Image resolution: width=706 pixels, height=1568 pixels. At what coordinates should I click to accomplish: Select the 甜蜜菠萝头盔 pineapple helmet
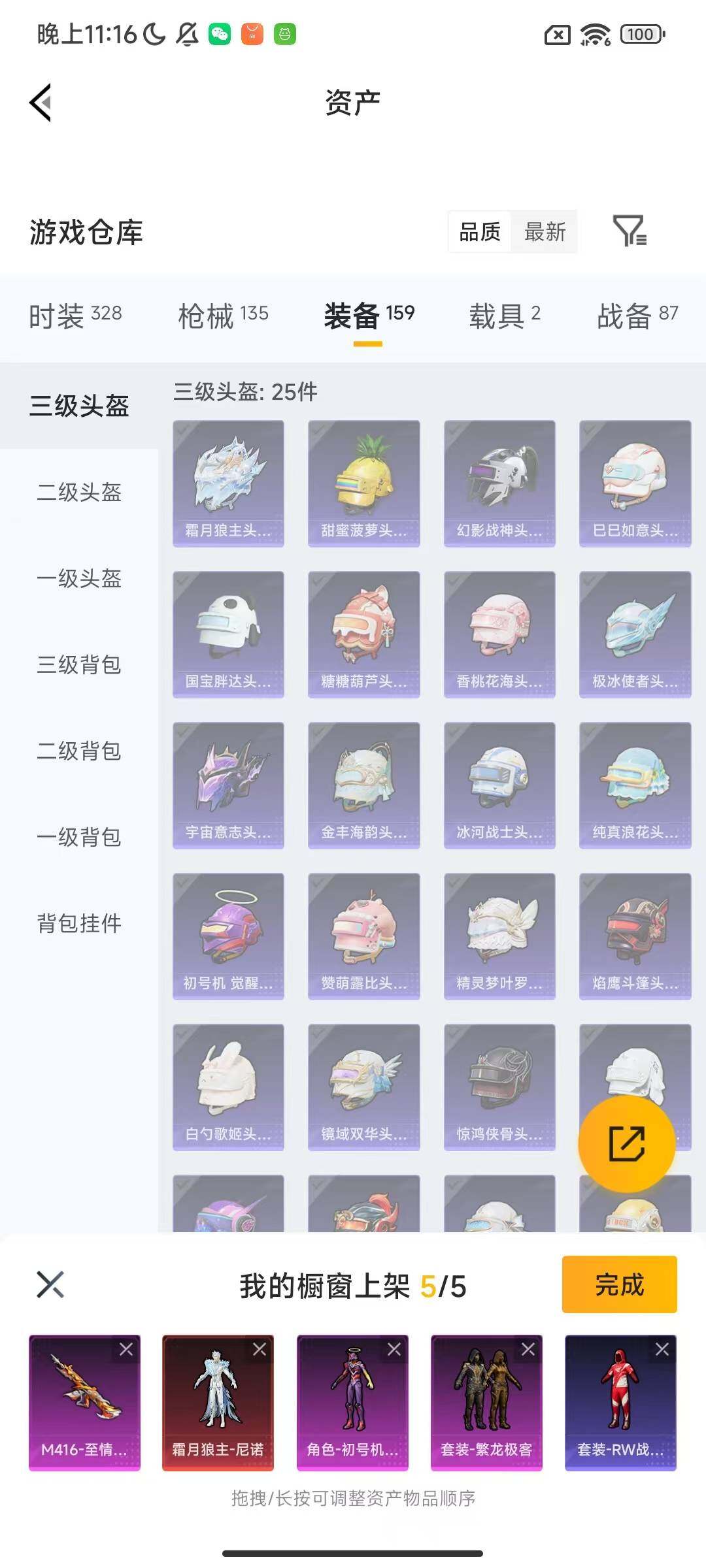click(x=364, y=482)
